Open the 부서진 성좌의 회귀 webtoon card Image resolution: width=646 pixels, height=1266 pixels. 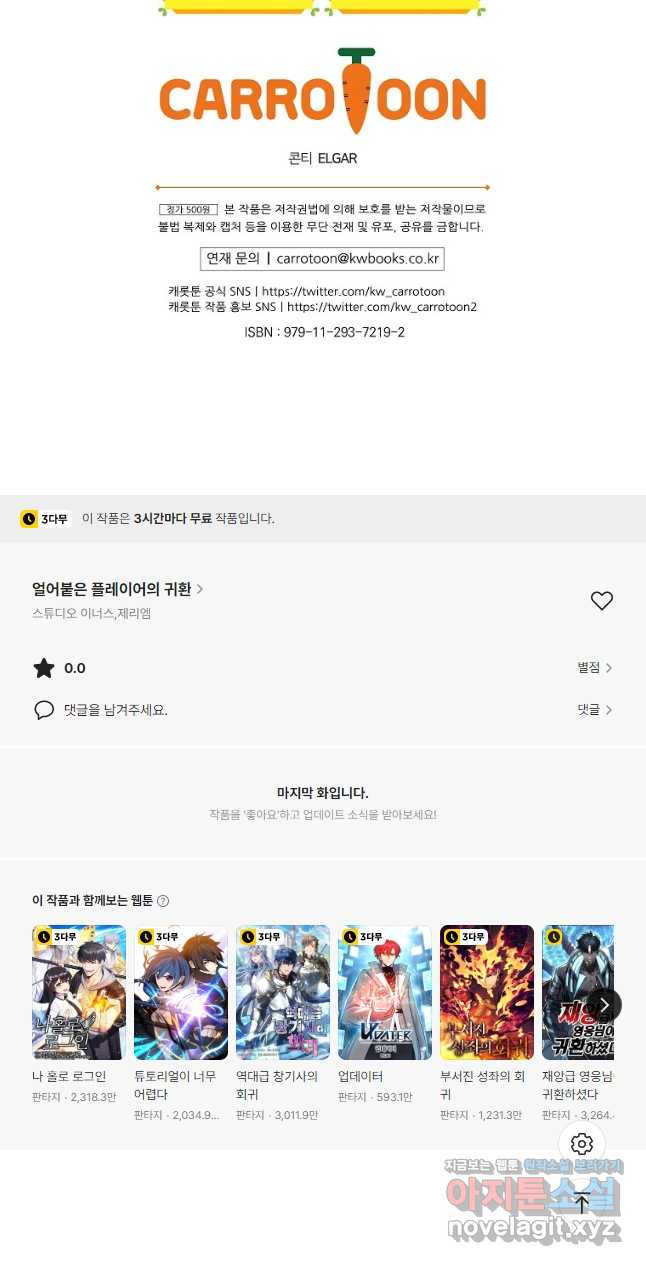point(487,993)
